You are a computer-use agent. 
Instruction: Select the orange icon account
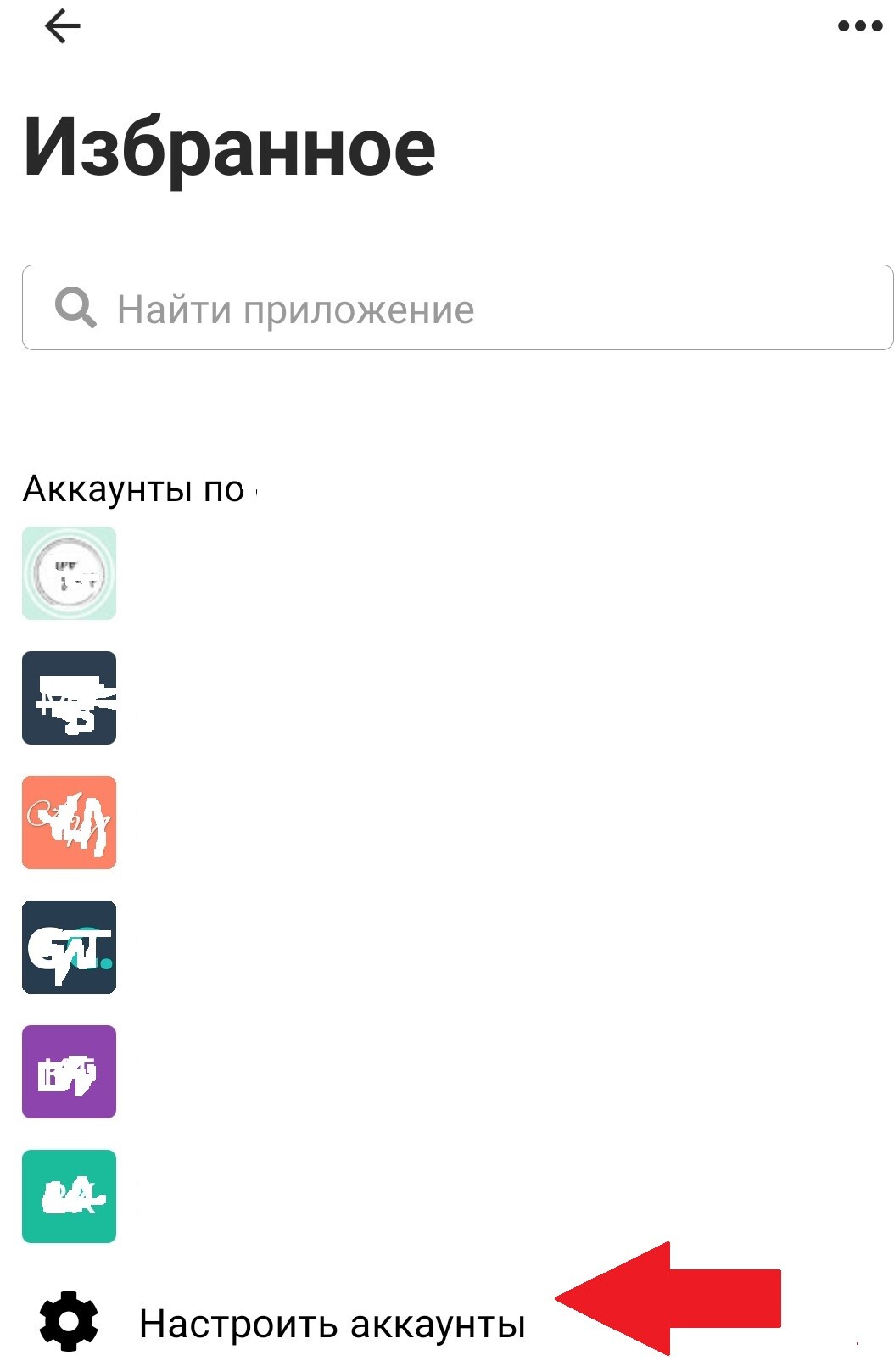(x=69, y=823)
